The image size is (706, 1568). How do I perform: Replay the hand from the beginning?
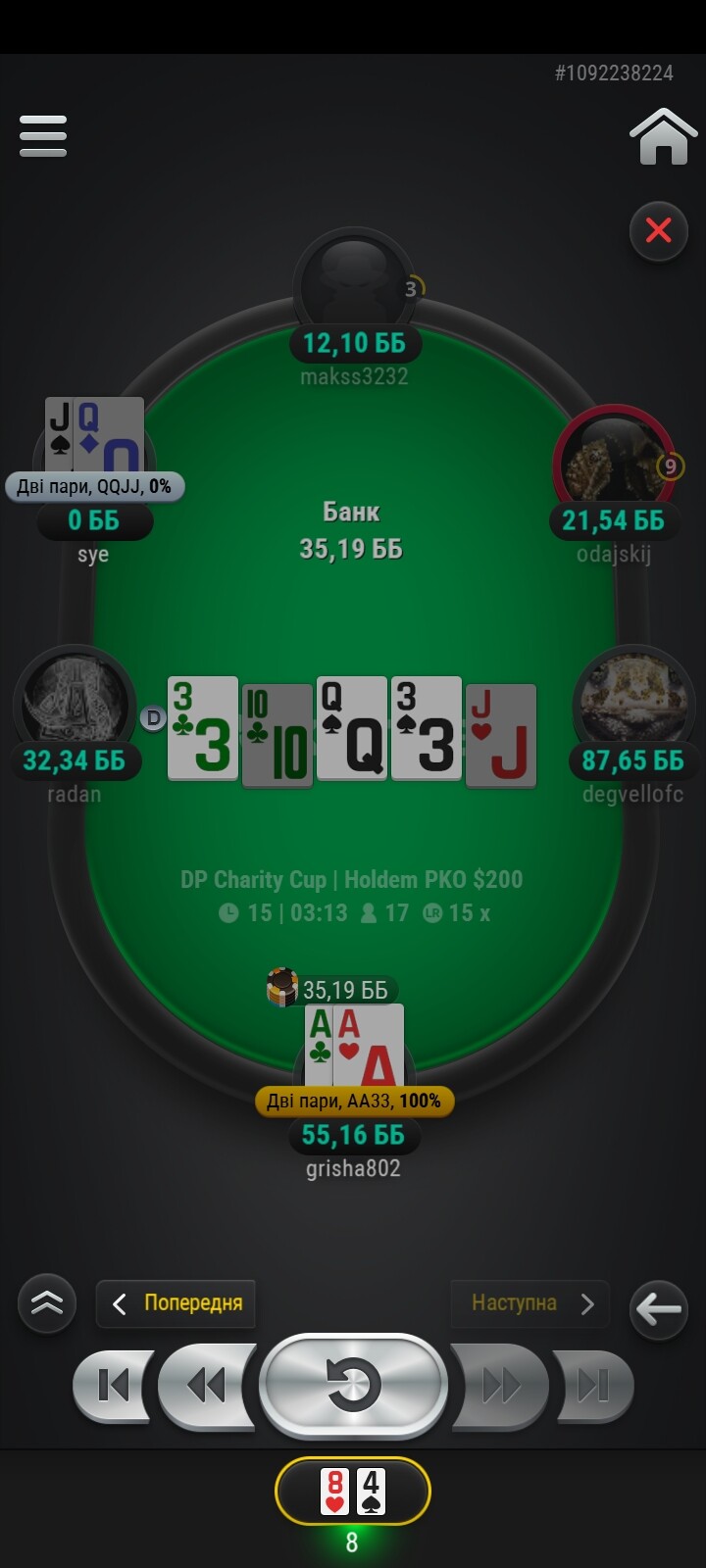[x=353, y=1386]
